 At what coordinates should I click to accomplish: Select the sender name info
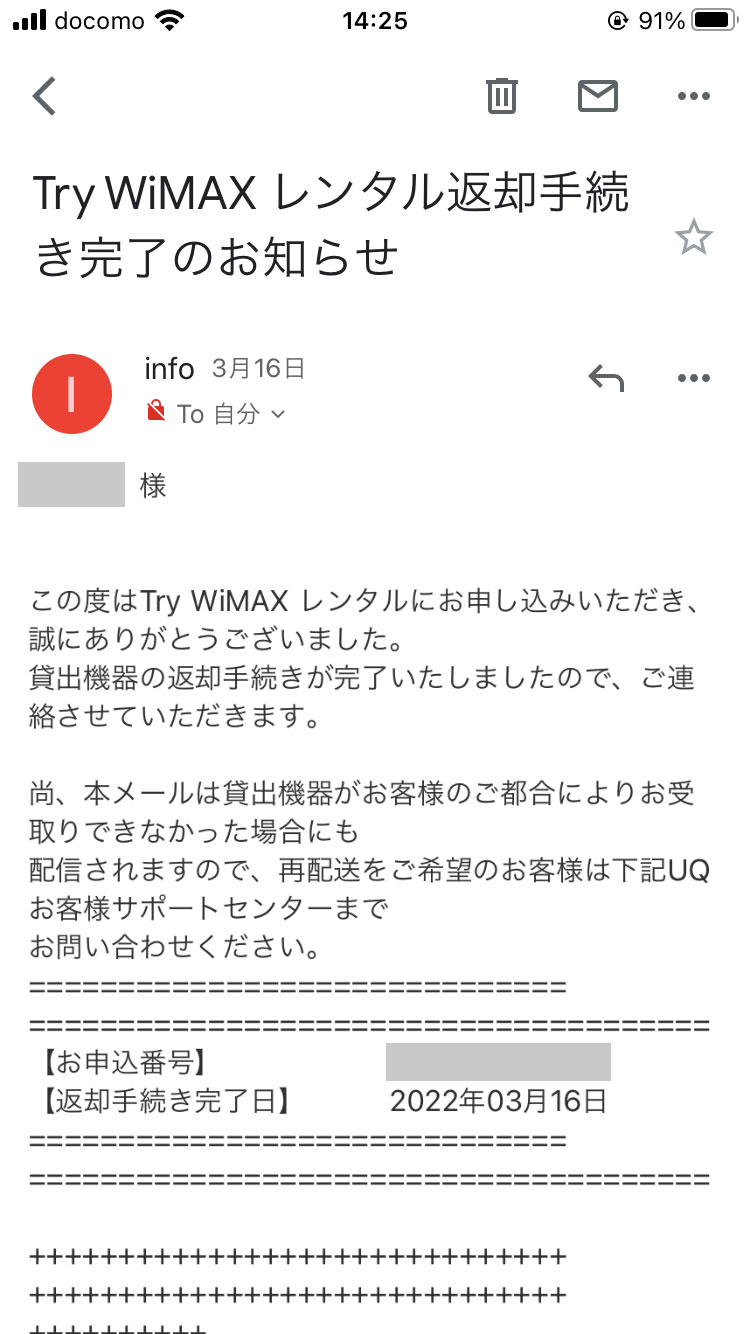(168, 369)
